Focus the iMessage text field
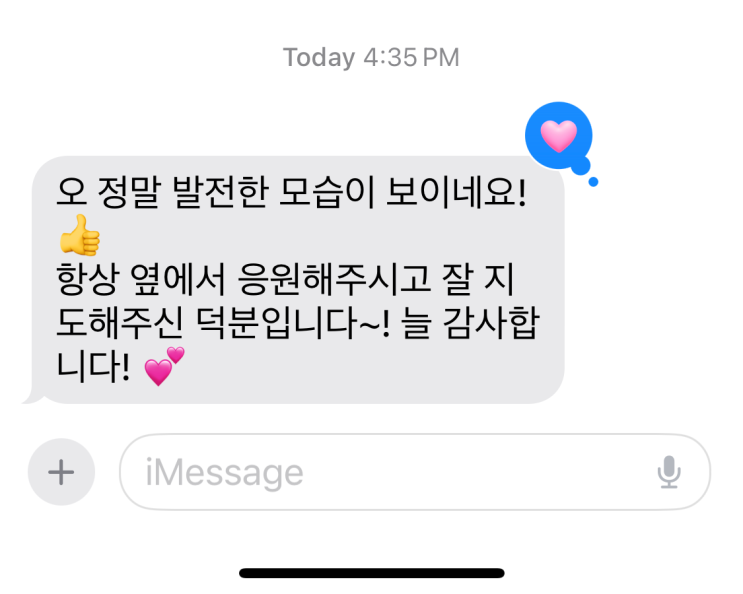The height and width of the screenshot is (594, 743). 390,472
